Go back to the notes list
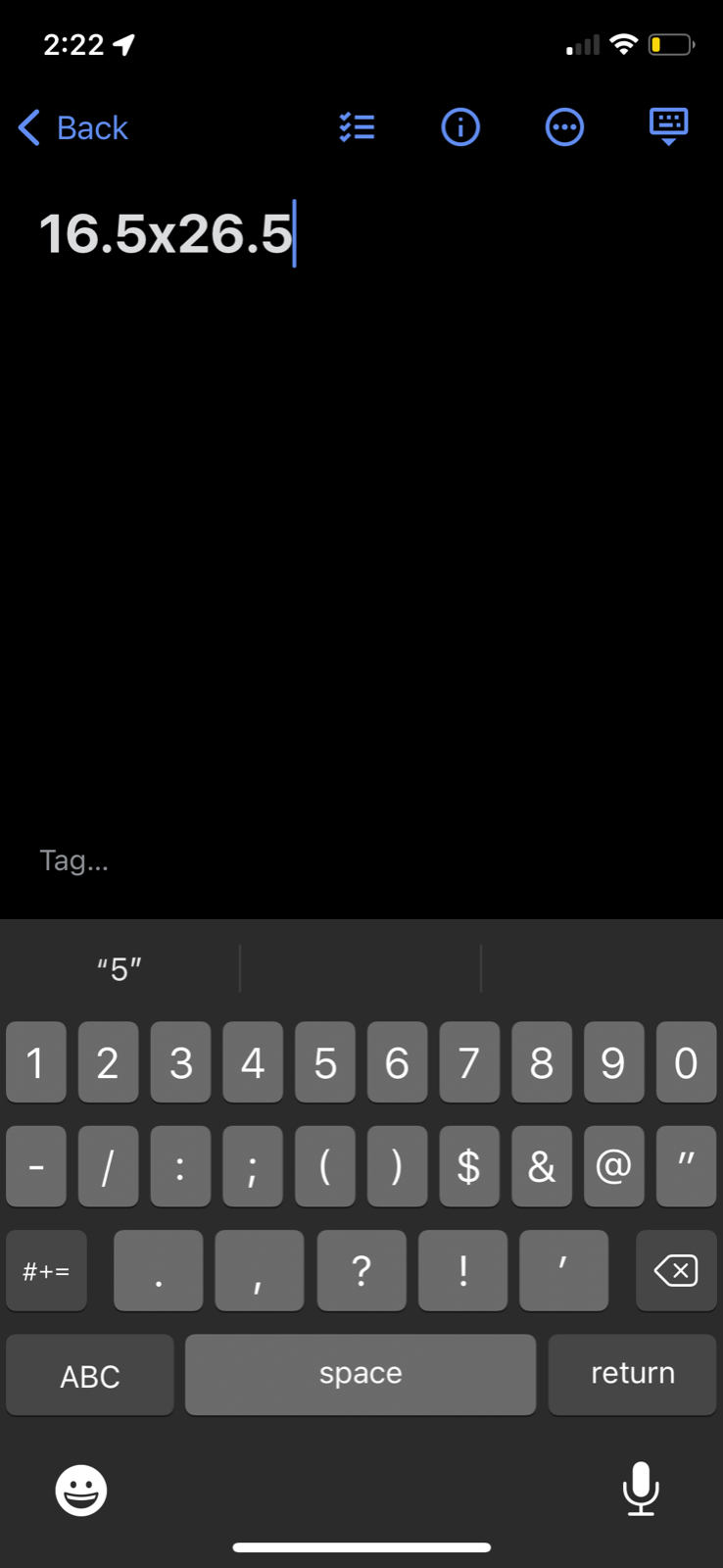 (x=73, y=127)
